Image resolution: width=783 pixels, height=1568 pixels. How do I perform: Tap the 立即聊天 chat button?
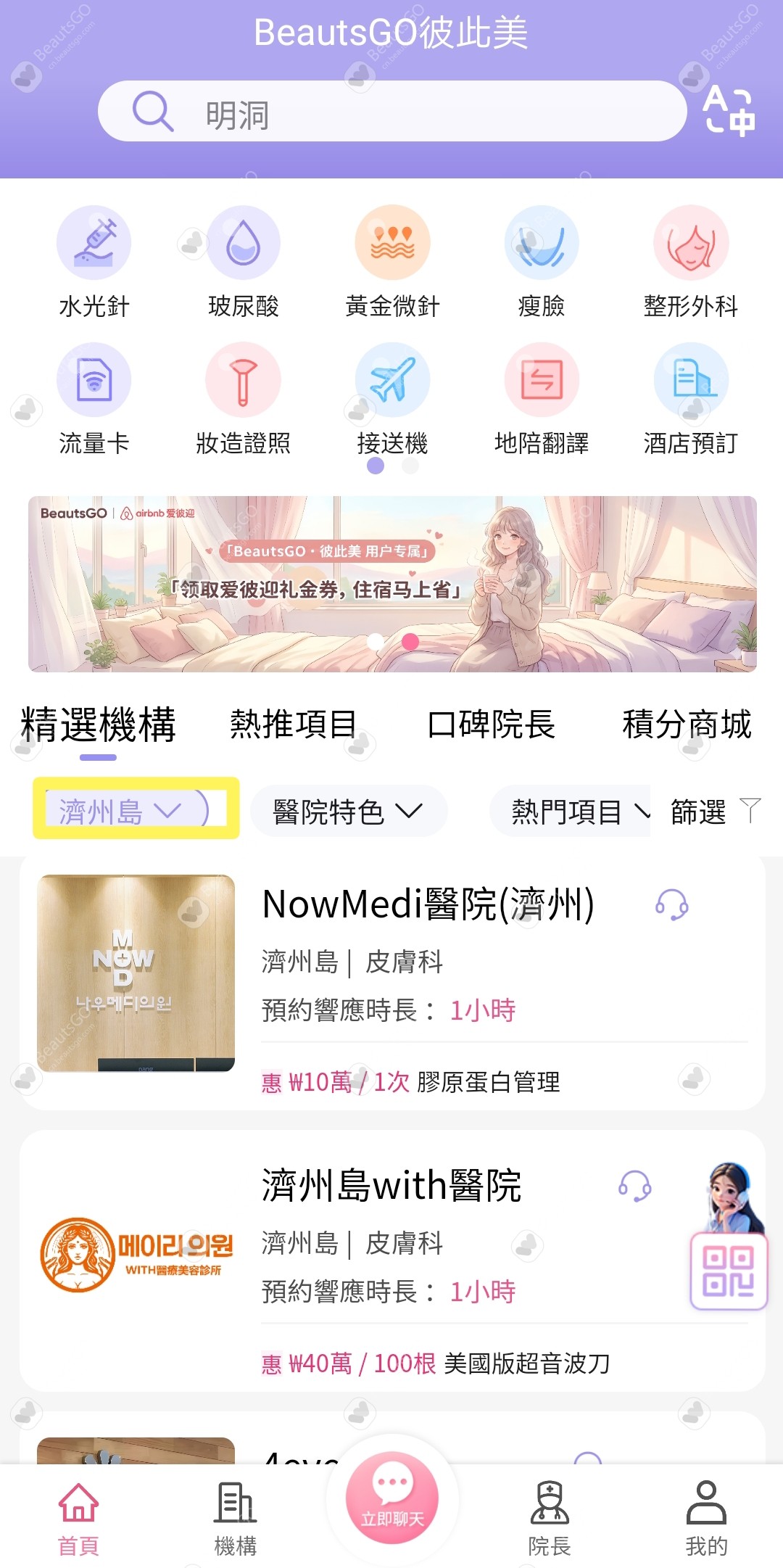pyautogui.click(x=392, y=1498)
